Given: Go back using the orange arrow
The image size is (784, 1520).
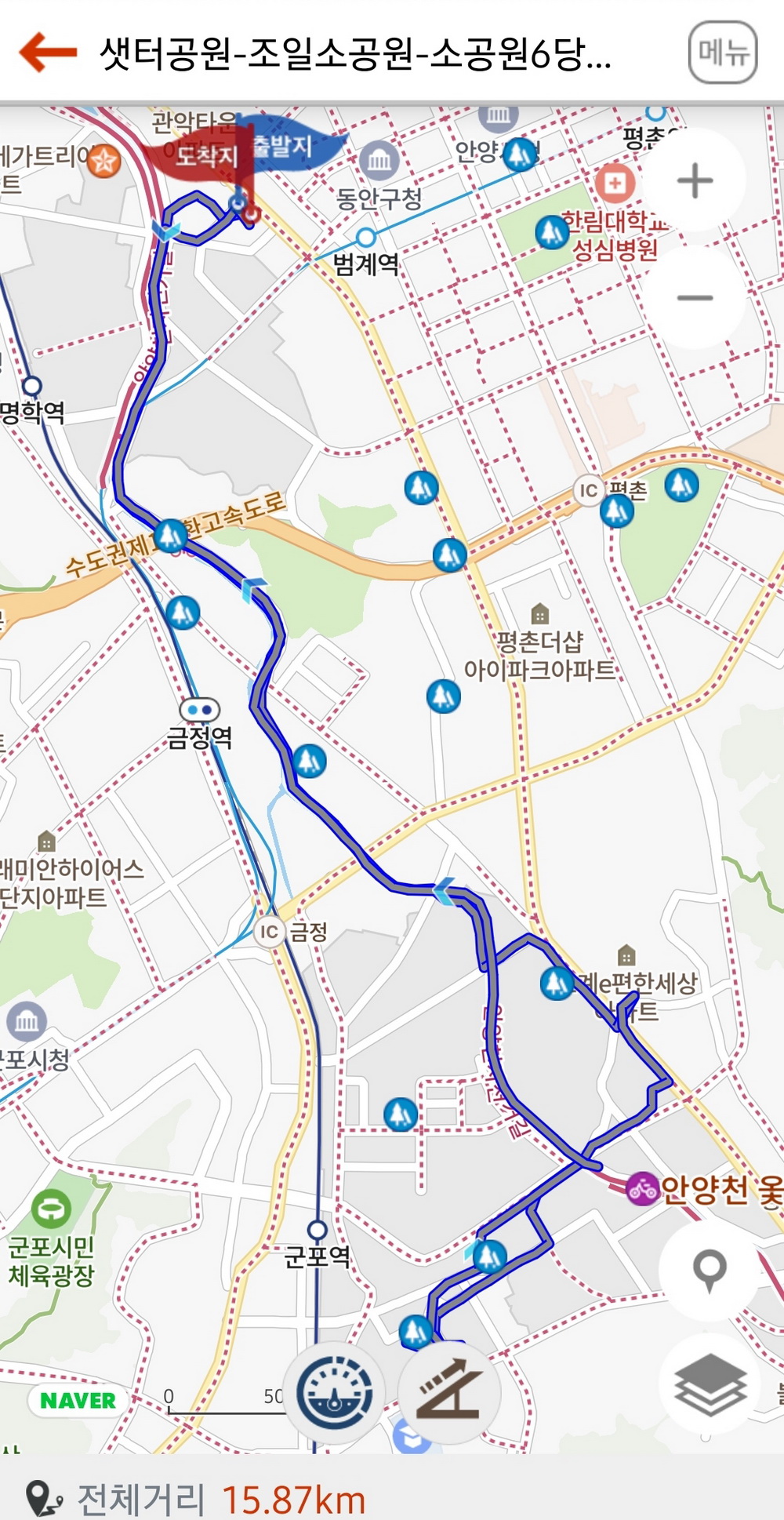Looking at the screenshot, I should click(x=48, y=53).
